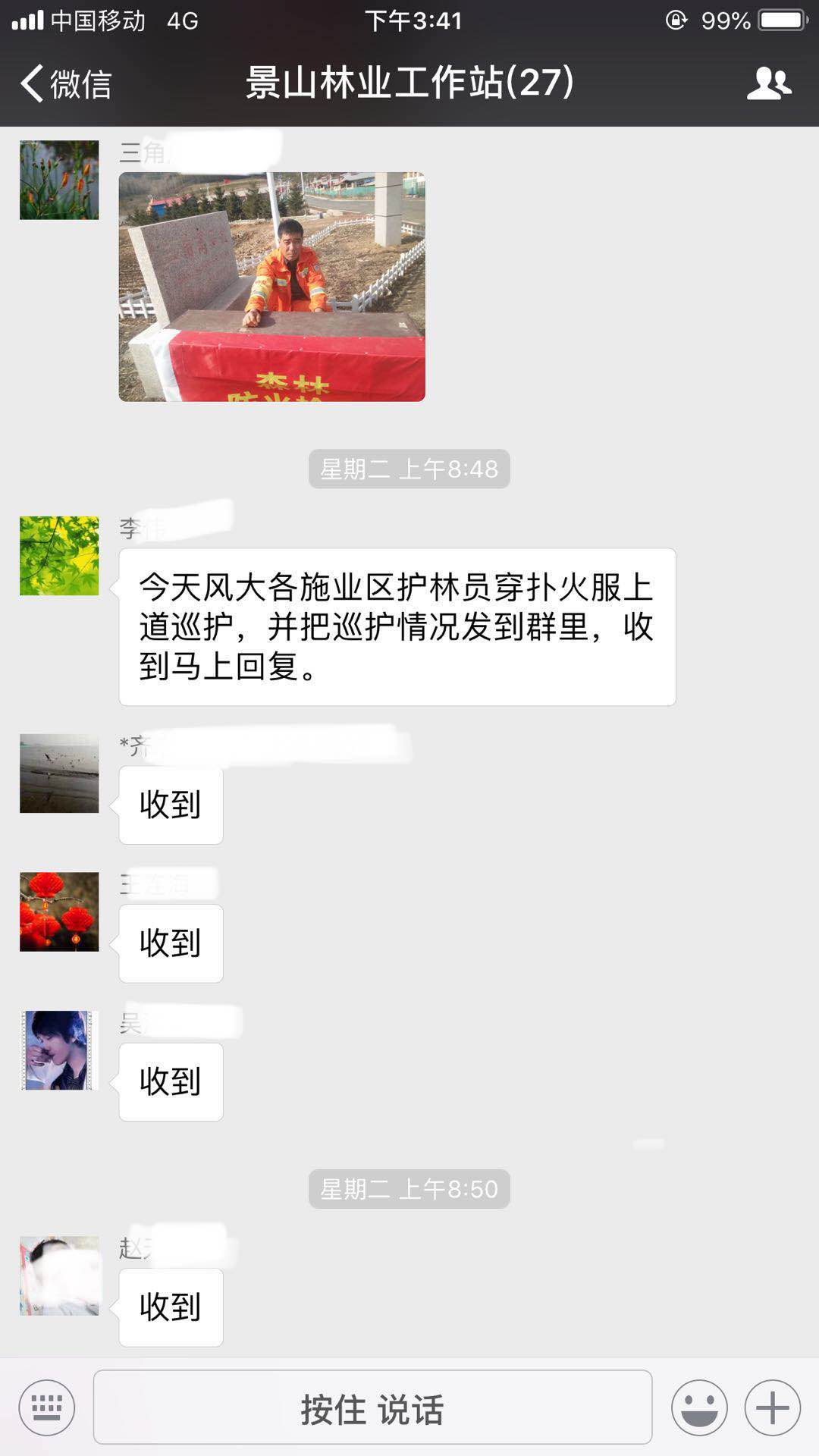This screenshot has height=1456, width=819.
Task: Tap the 按住 说话 voice button
Action: tap(372, 1407)
